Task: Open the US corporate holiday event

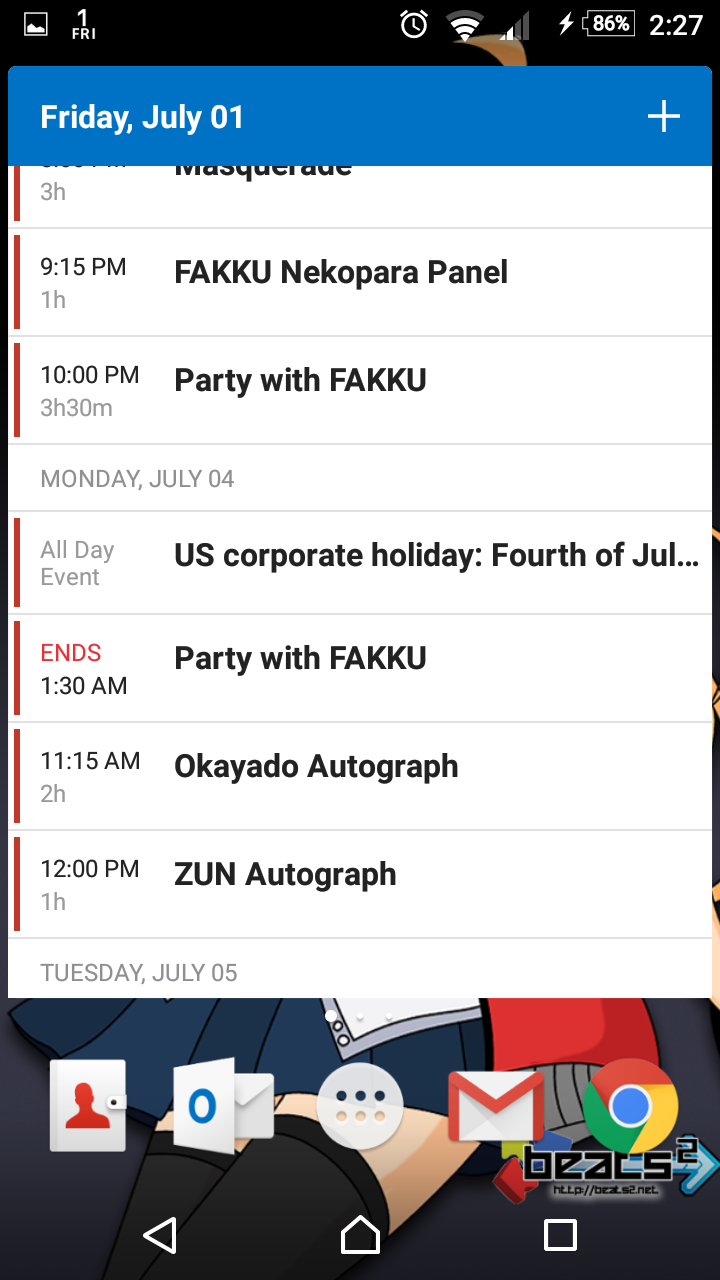Action: pyautogui.click(x=360, y=563)
